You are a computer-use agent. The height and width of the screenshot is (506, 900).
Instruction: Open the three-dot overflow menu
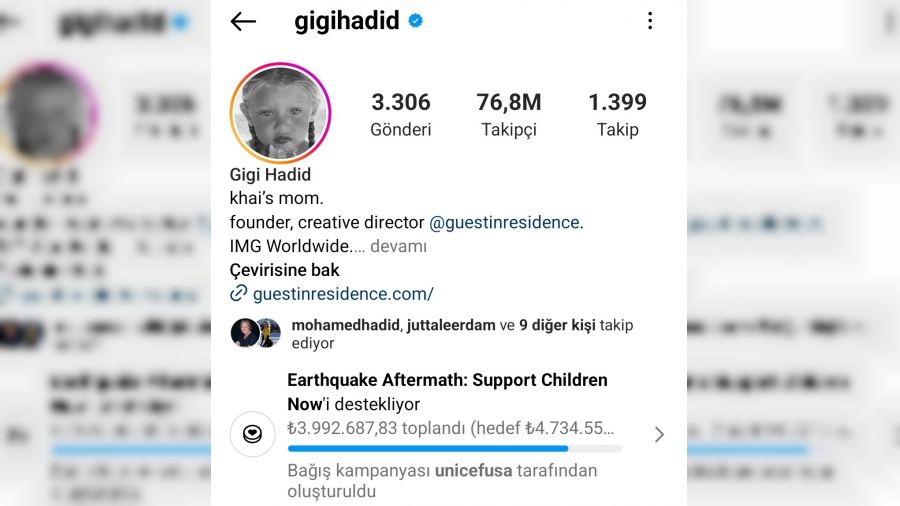click(650, 21)
